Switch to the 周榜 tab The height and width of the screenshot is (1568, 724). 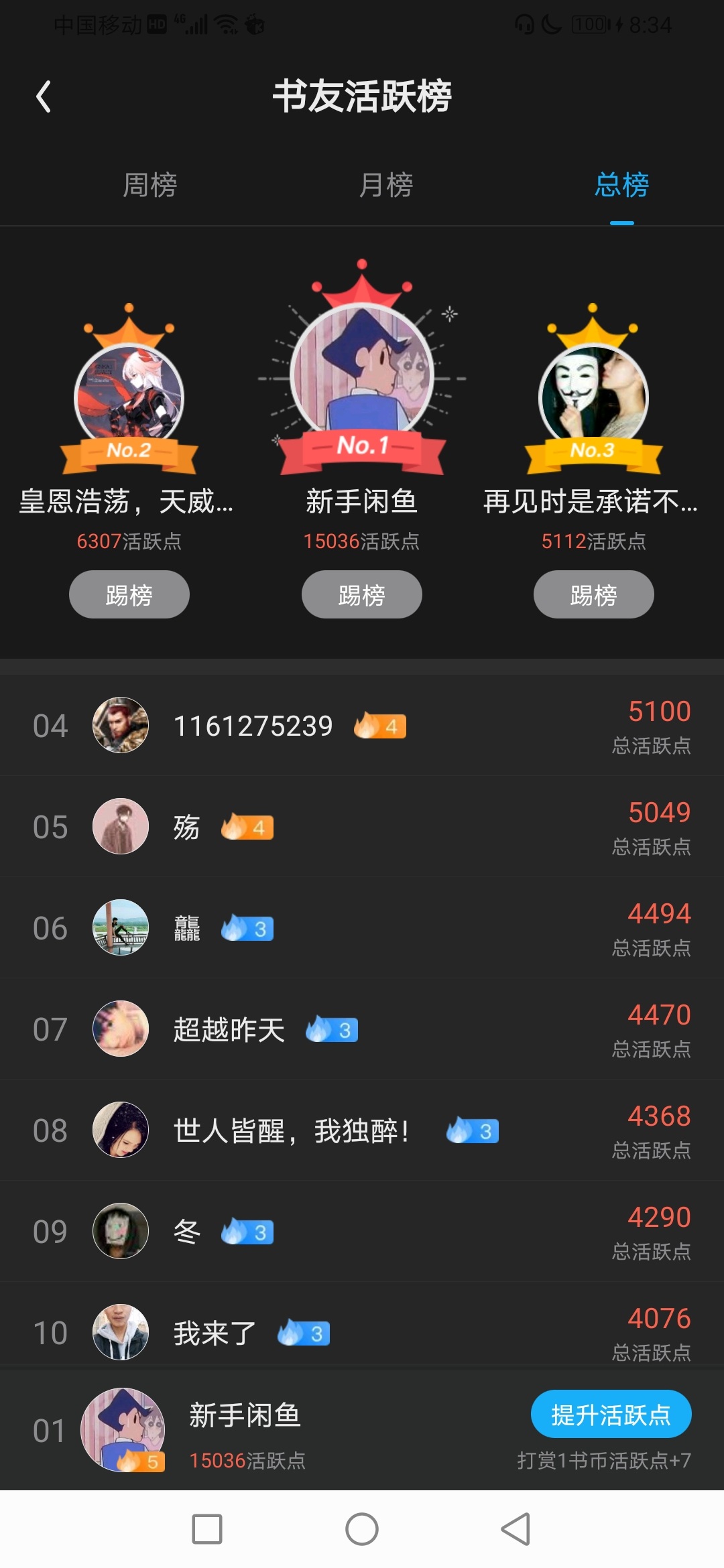pyautogui.click(x=149, y=185)
